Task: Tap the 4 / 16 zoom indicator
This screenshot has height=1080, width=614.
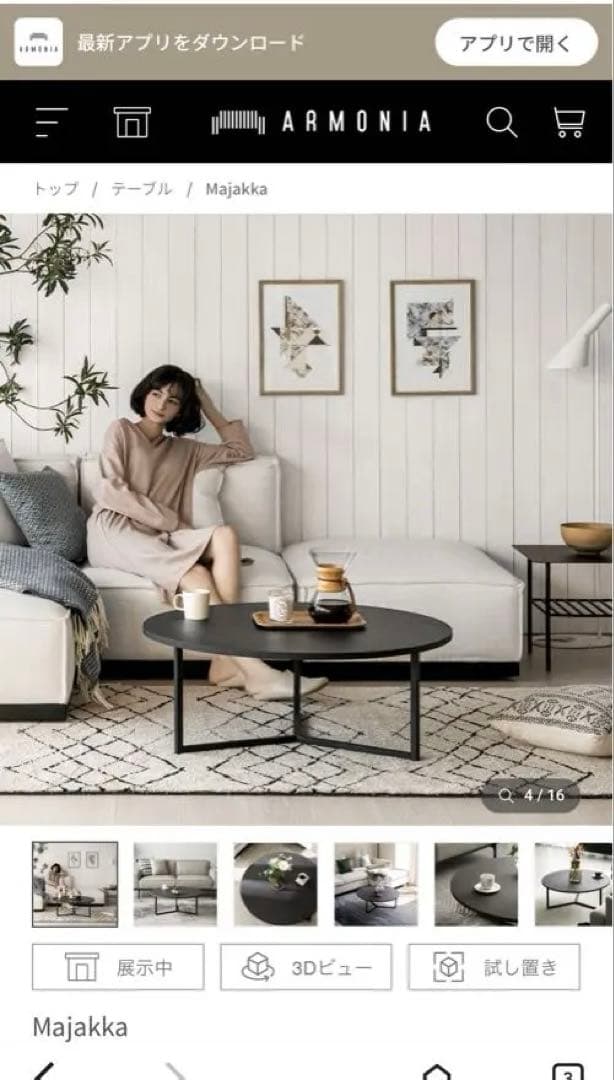Action: click(x=531, y=796)
